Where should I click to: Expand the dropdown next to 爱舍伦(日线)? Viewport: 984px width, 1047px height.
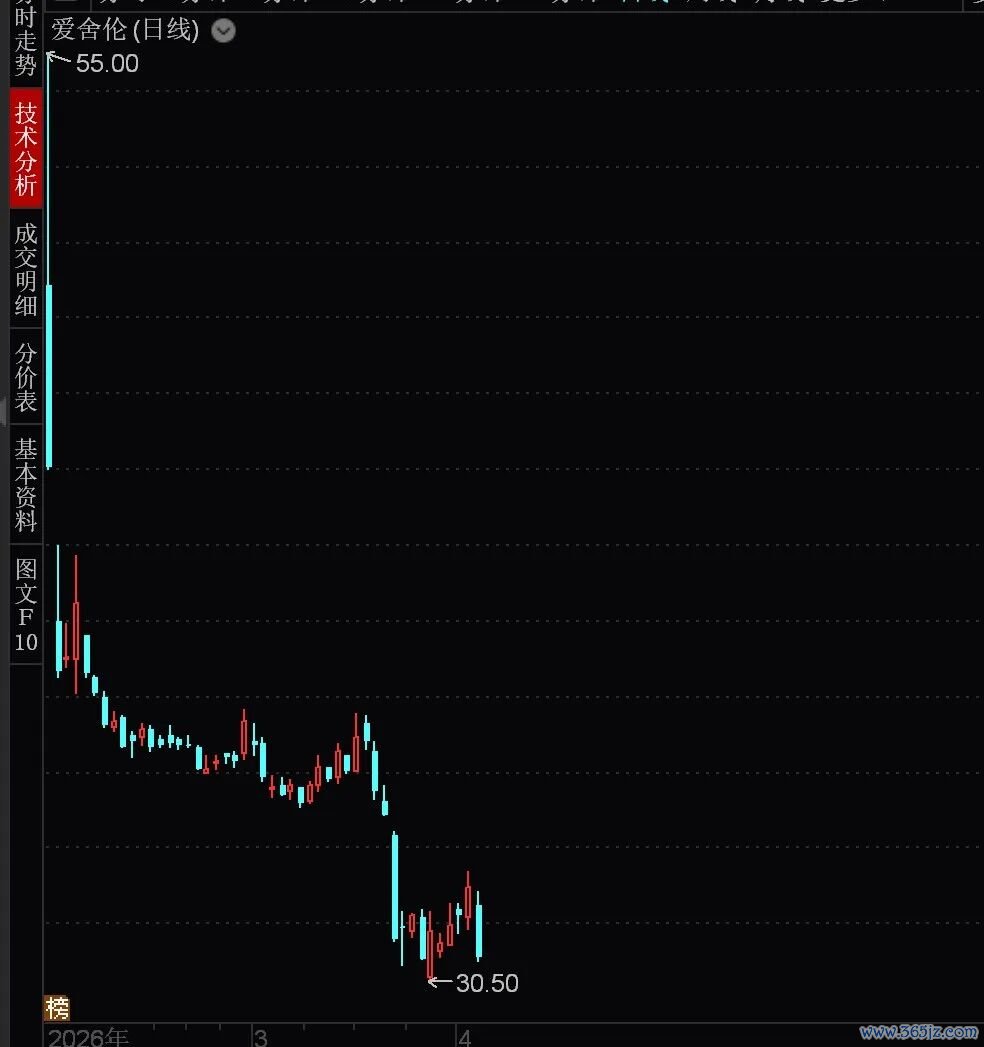click(x=223, y=31)
